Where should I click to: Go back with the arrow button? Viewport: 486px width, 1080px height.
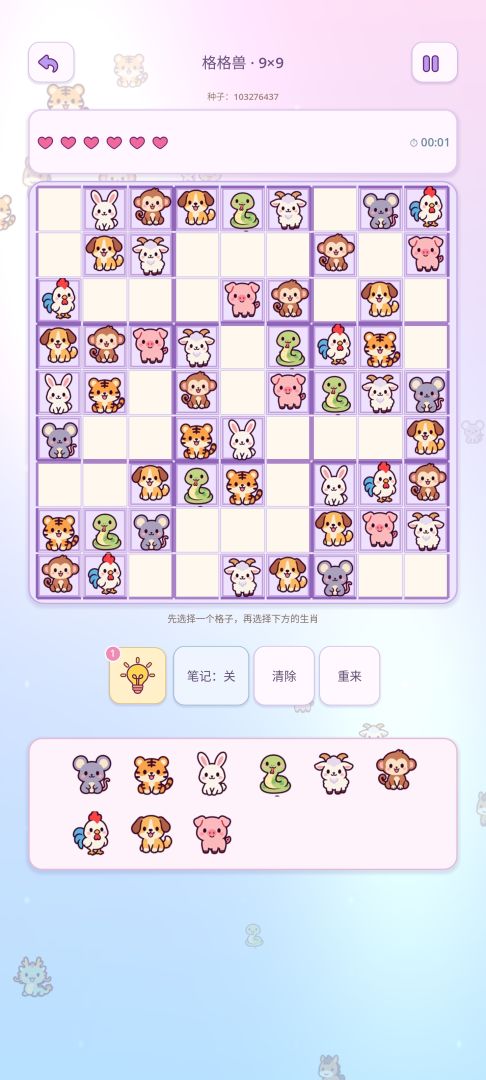pyautogui.click(x=51, y=63)
